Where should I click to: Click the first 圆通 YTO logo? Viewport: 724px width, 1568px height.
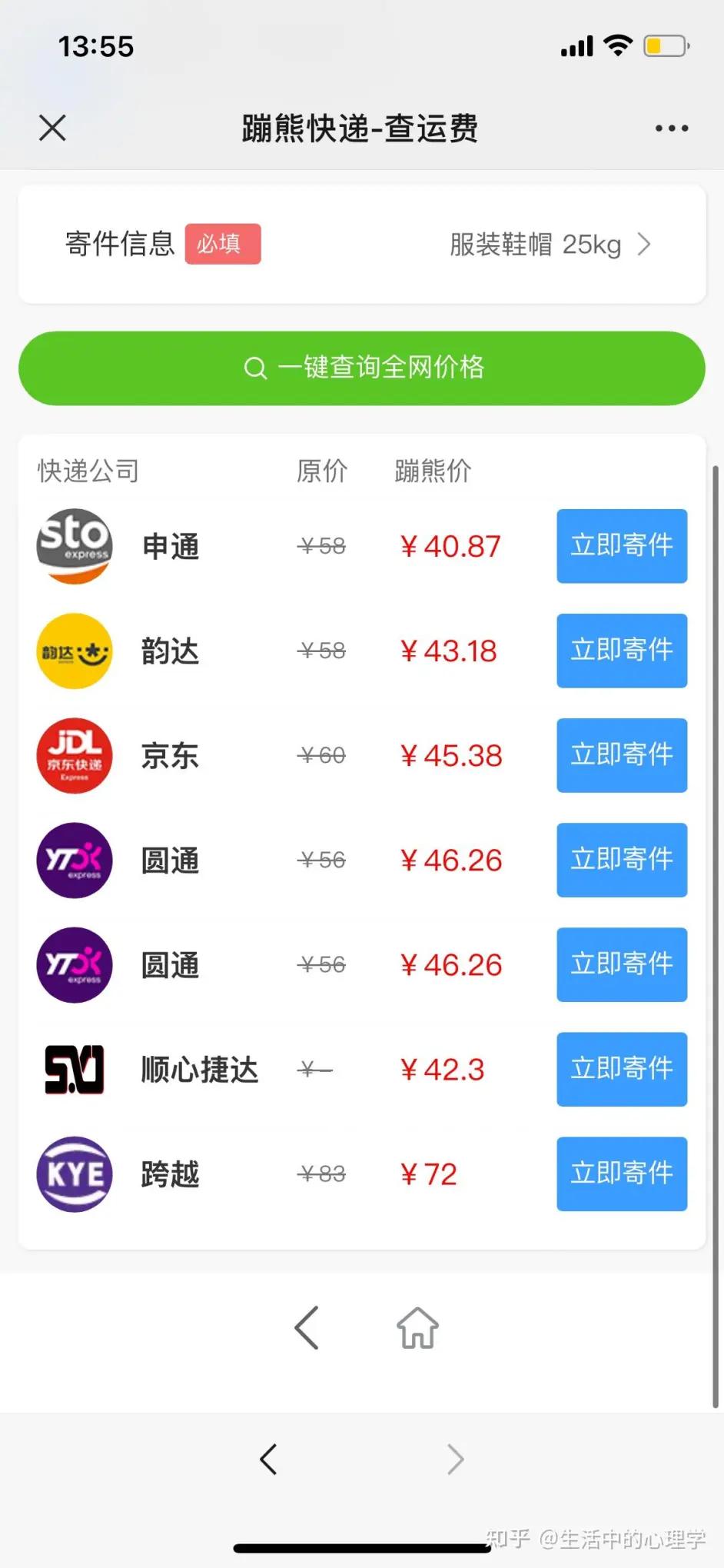pyautogui.click(x=74, y=861)
